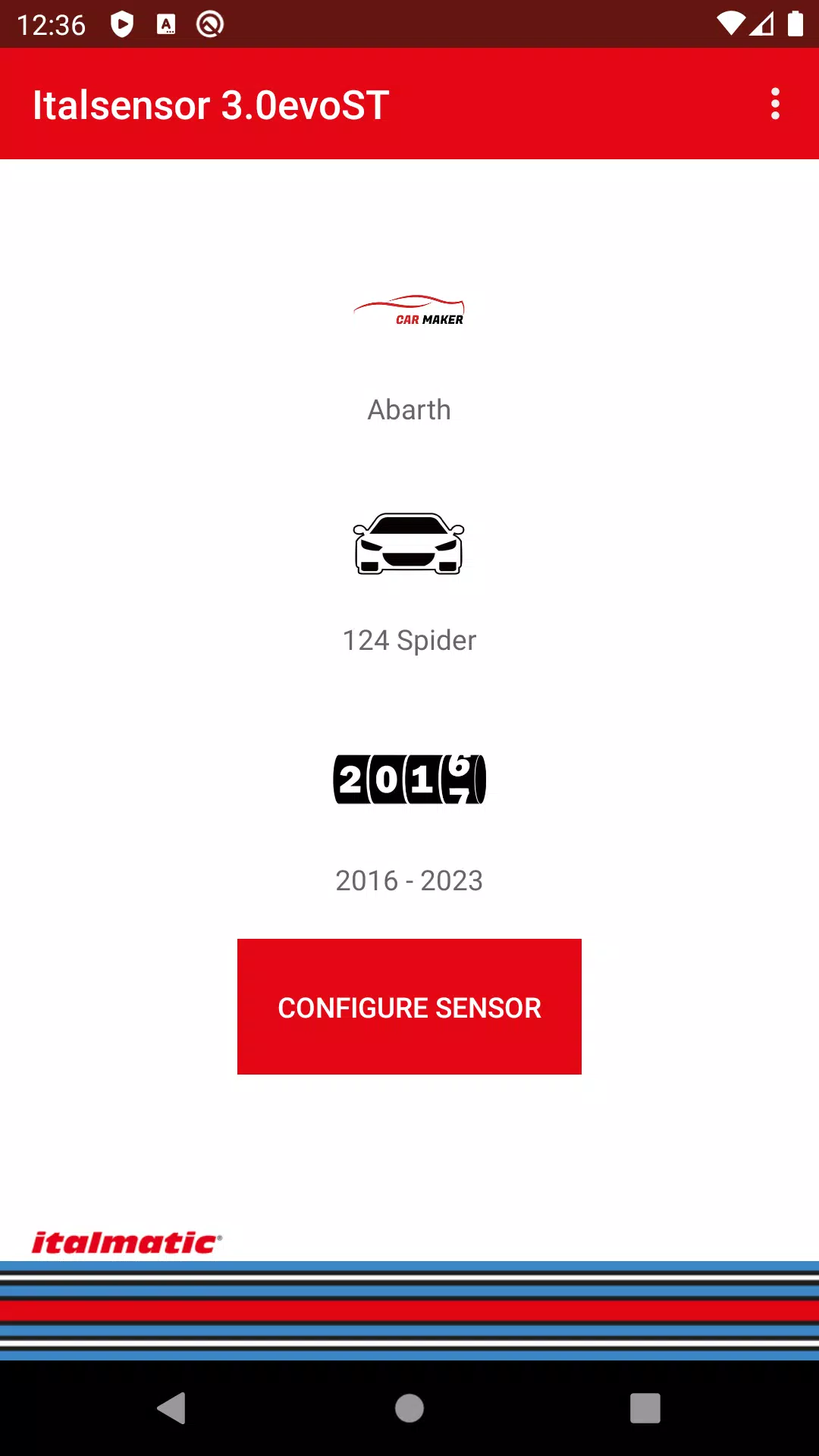Tap Abarth to change the car maker
This screenshot has height=1456, width=819.
click(409, 409)
